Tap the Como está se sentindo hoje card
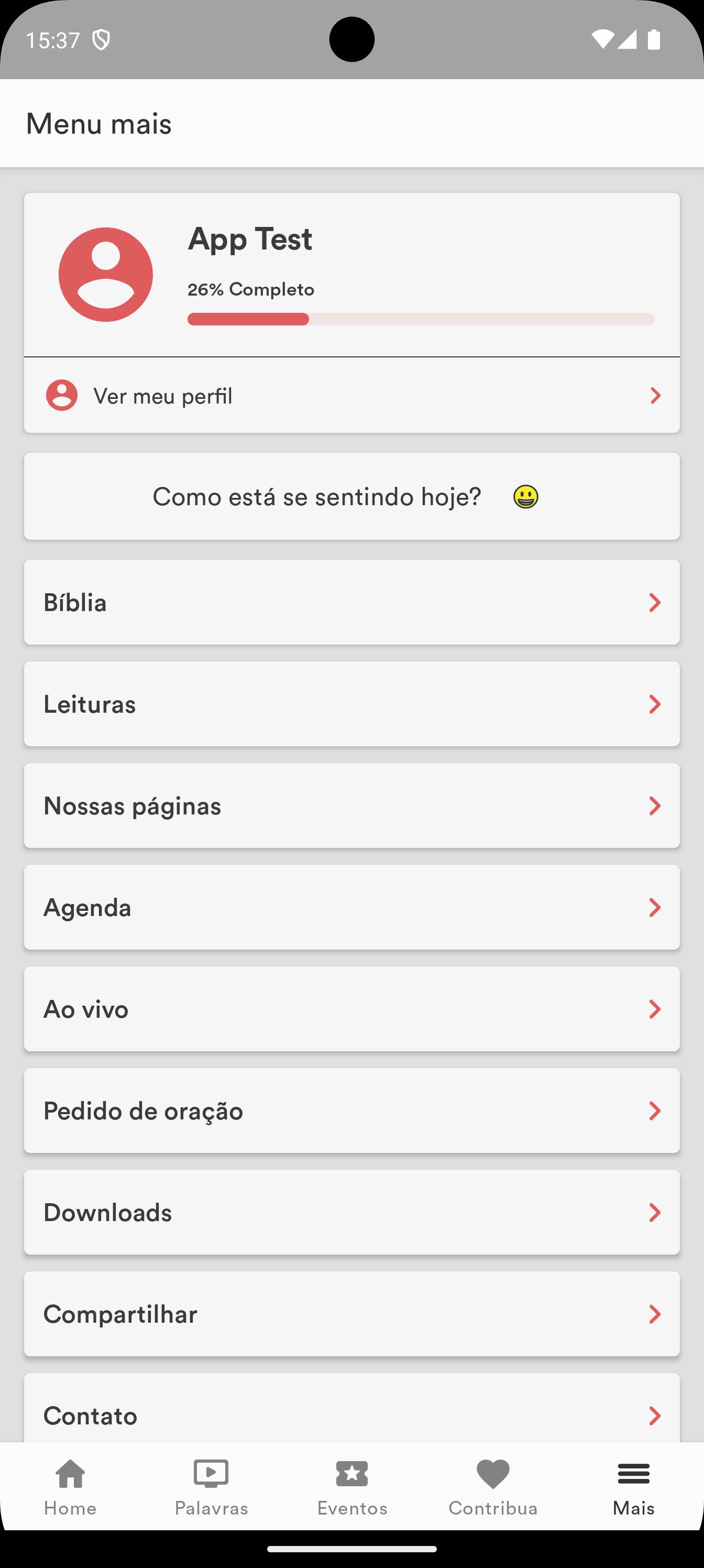704x1568 pixels. point(351,496)
